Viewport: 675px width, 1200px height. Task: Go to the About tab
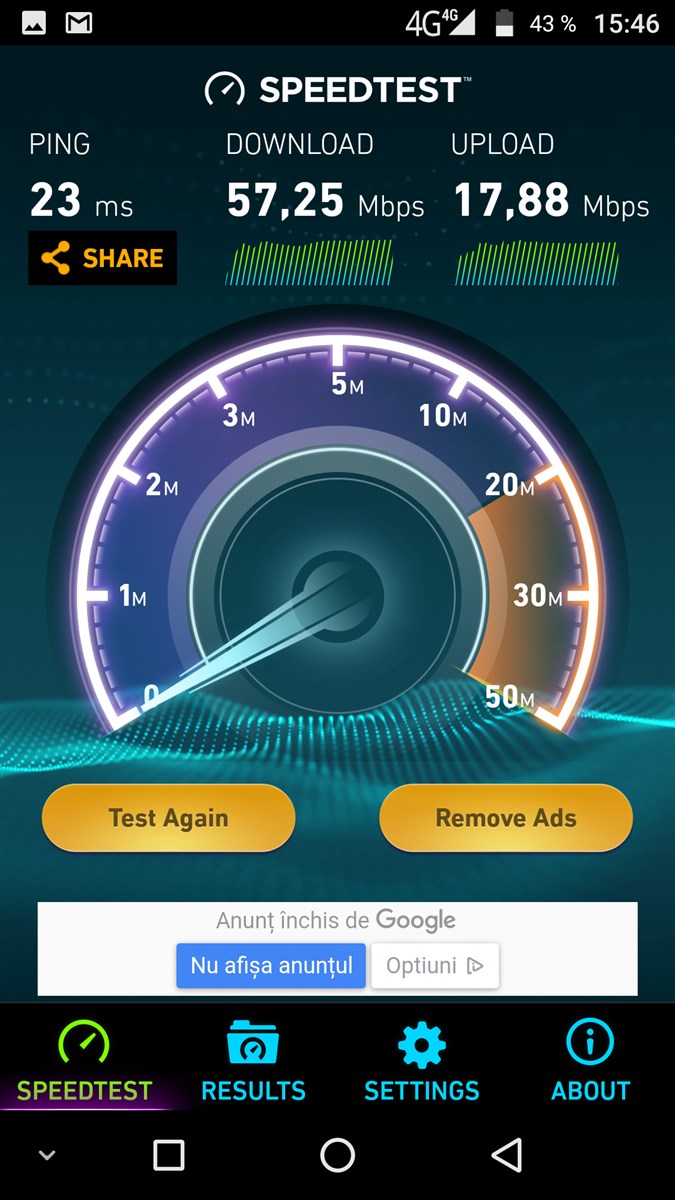pyautogui.click(x=590, y=1060)
